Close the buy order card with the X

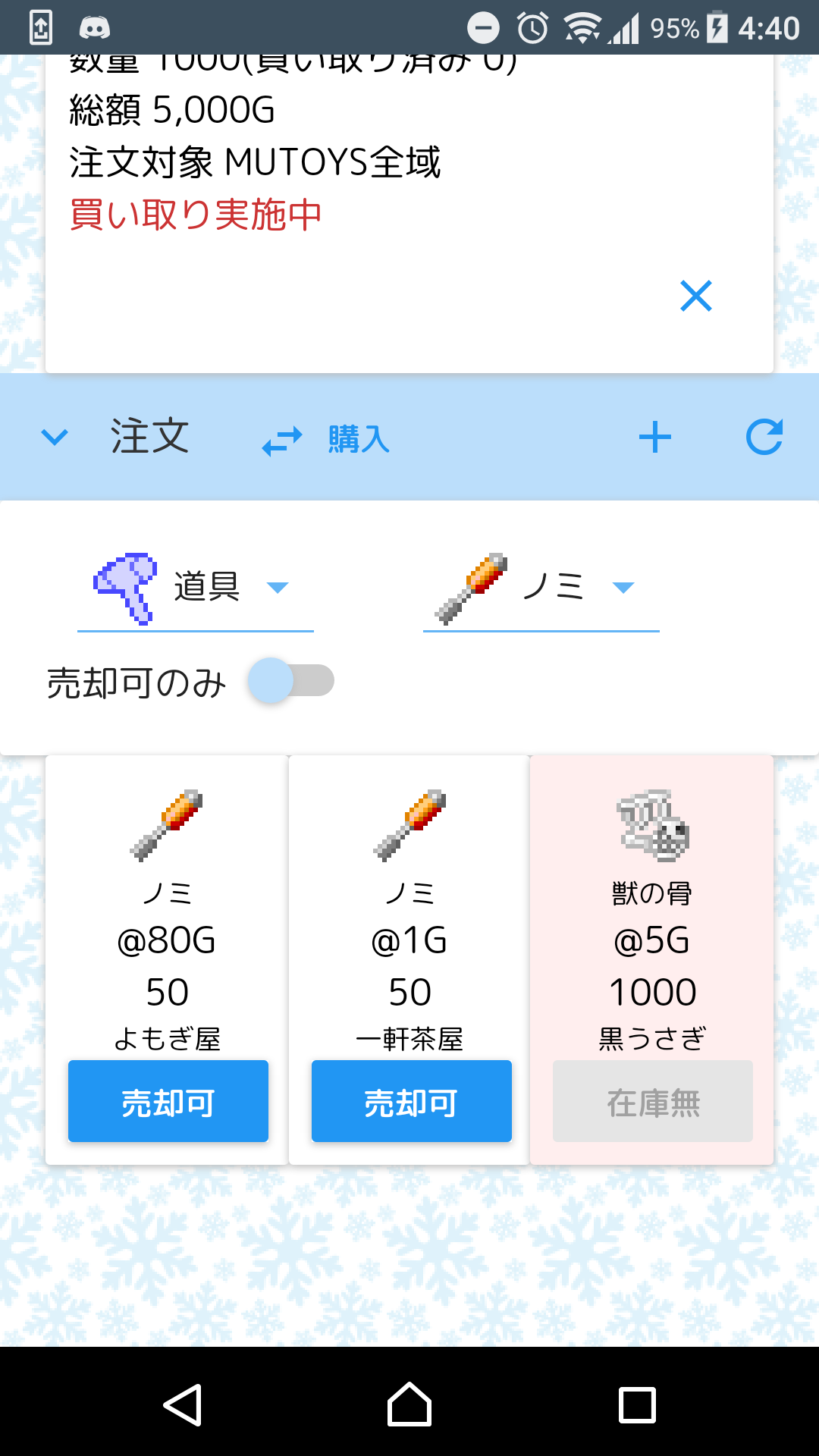(695, 296)
